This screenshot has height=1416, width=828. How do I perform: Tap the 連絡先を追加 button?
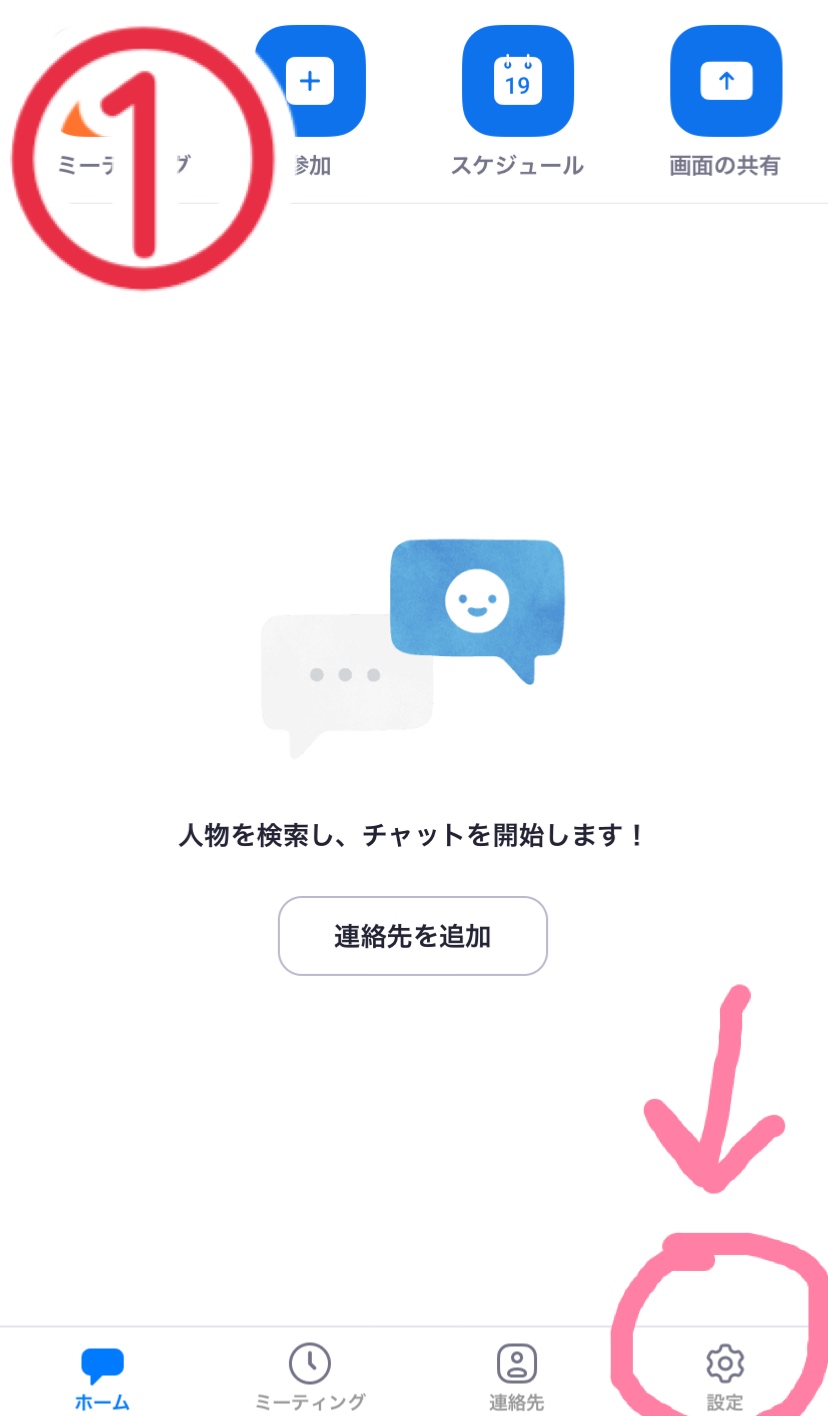[413, 936]
